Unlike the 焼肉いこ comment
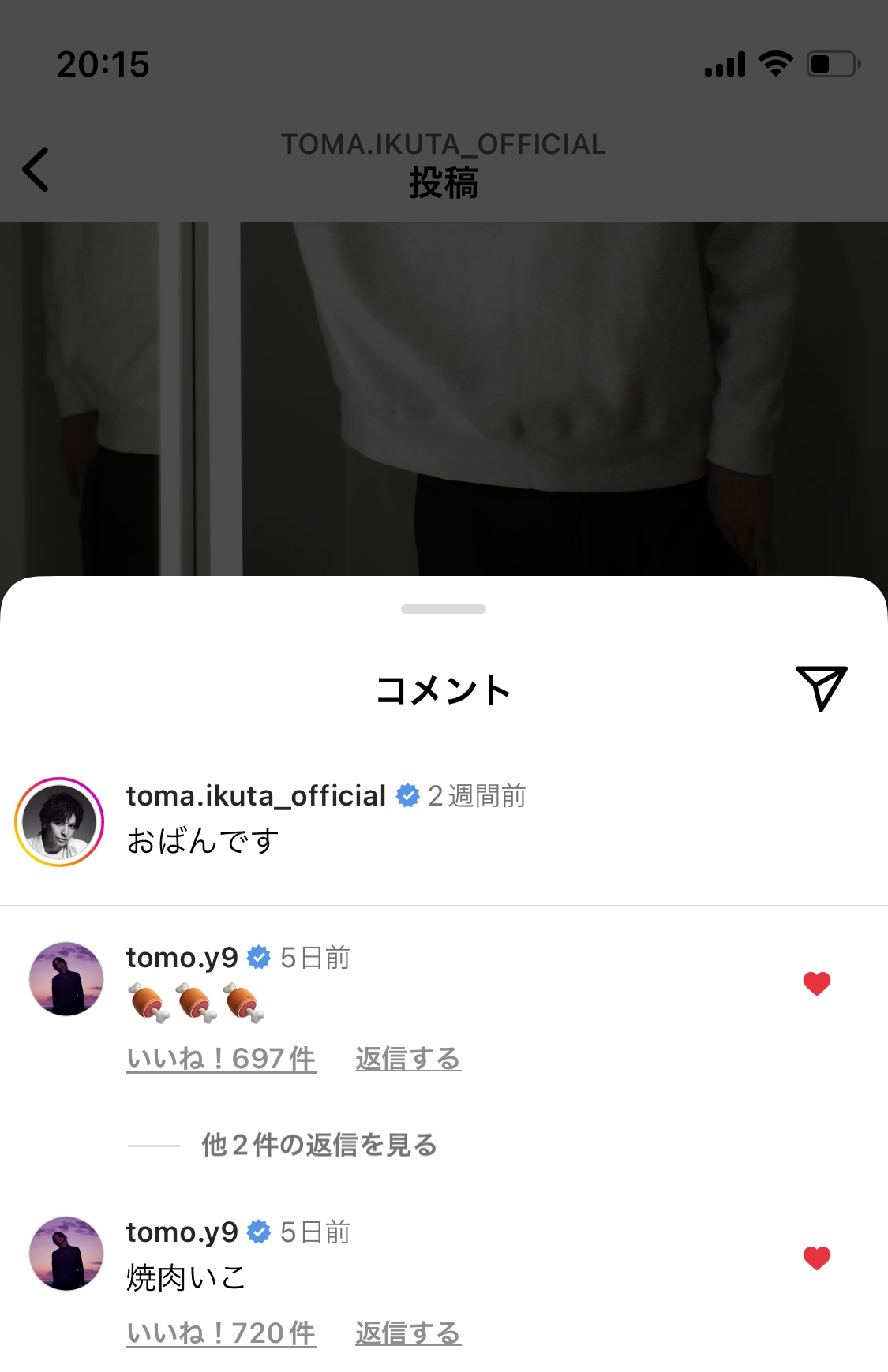This screenshot has height=1372, width=888. pos(816,1258)
